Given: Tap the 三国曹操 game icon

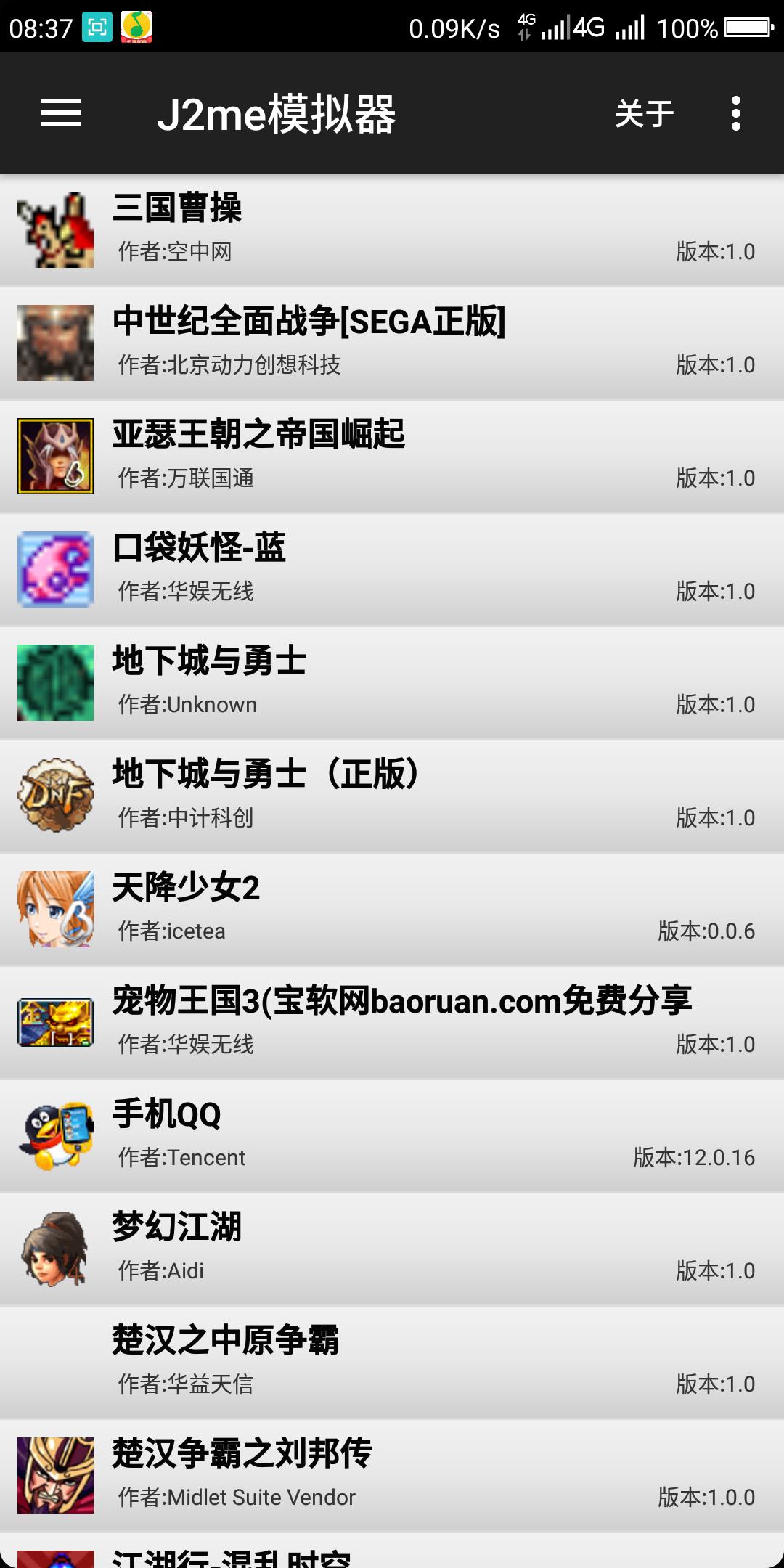Looking at the screenshot, I should click(54, 229).
